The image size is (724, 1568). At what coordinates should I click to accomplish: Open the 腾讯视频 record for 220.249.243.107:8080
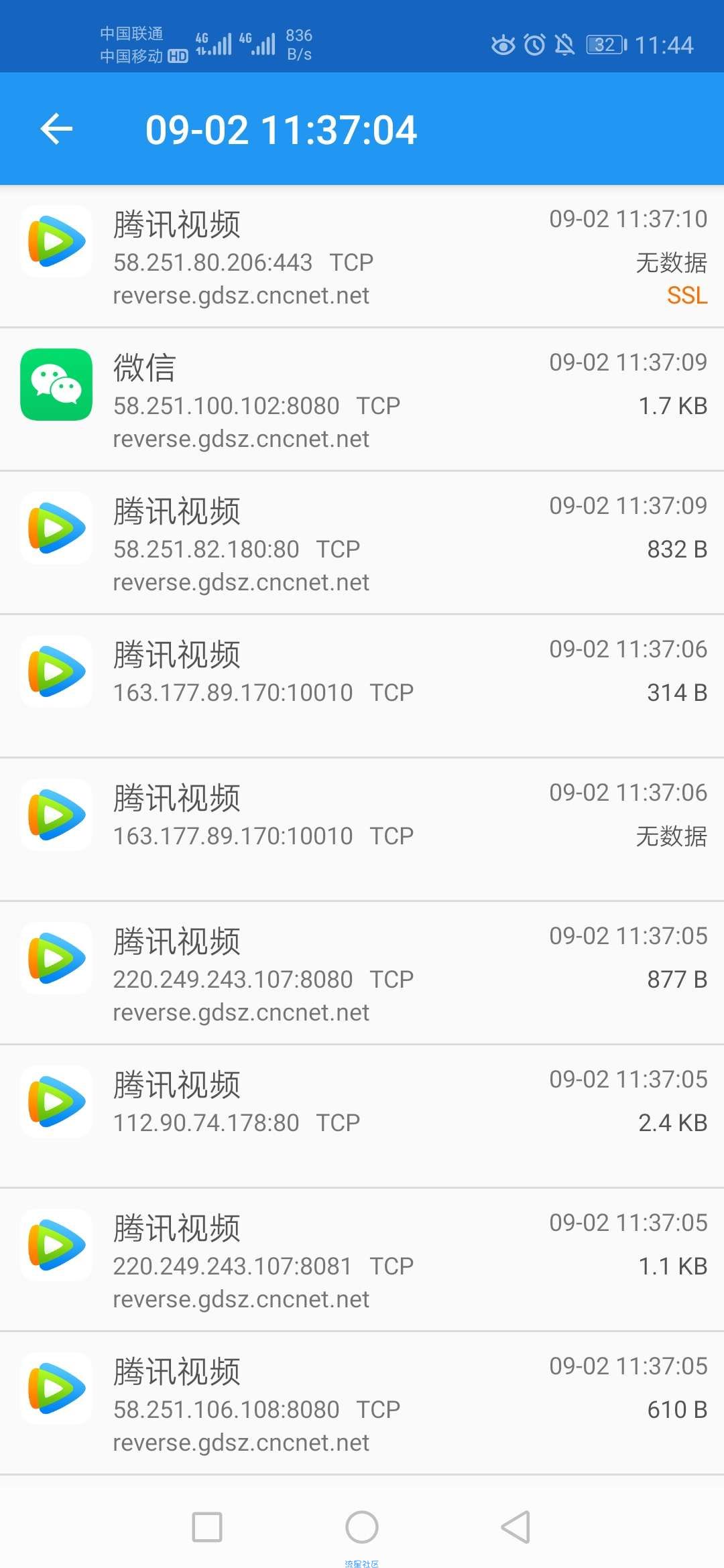tap(362, 974)
